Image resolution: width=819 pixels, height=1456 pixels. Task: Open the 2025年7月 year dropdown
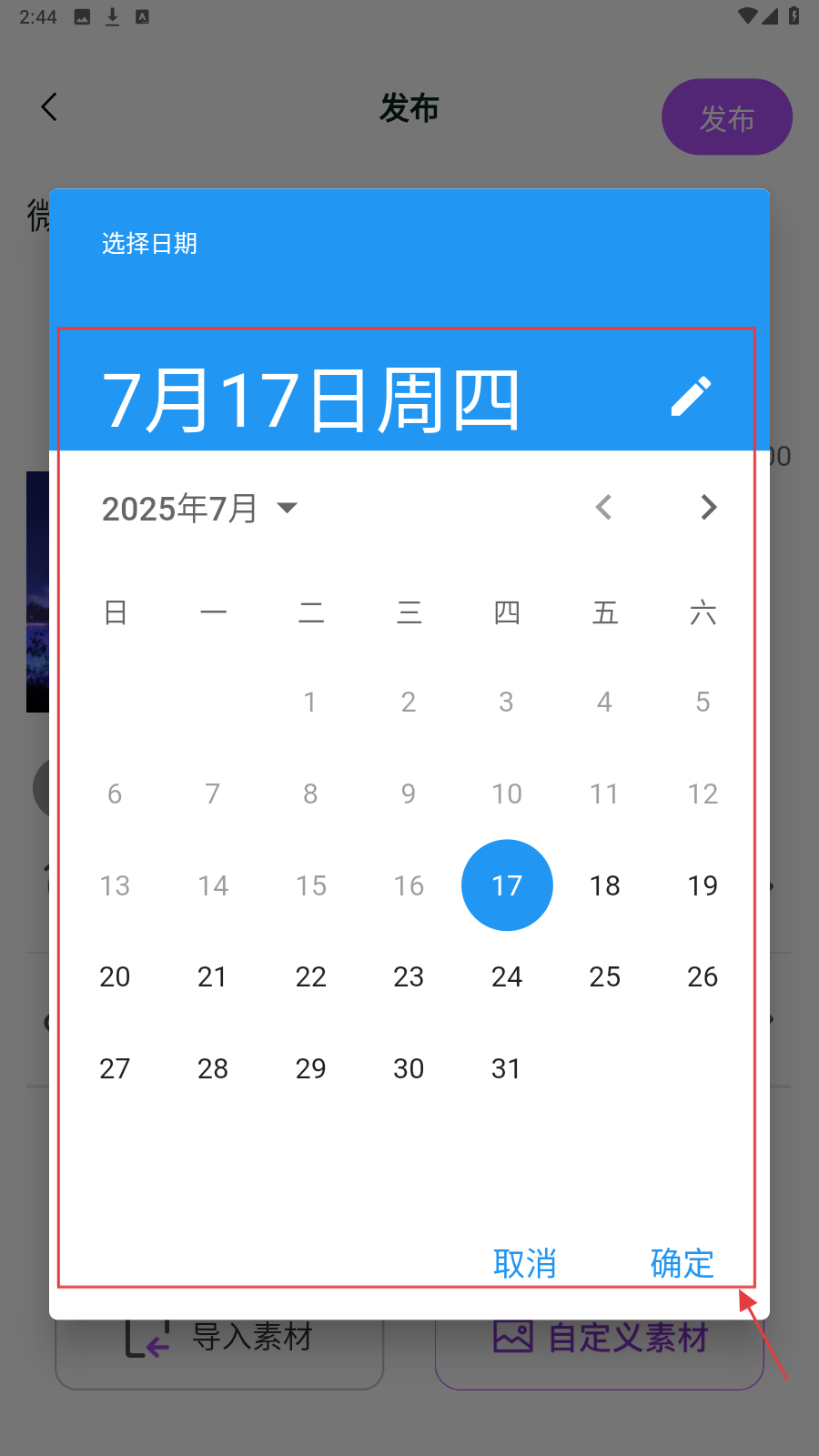click(200, 508)
